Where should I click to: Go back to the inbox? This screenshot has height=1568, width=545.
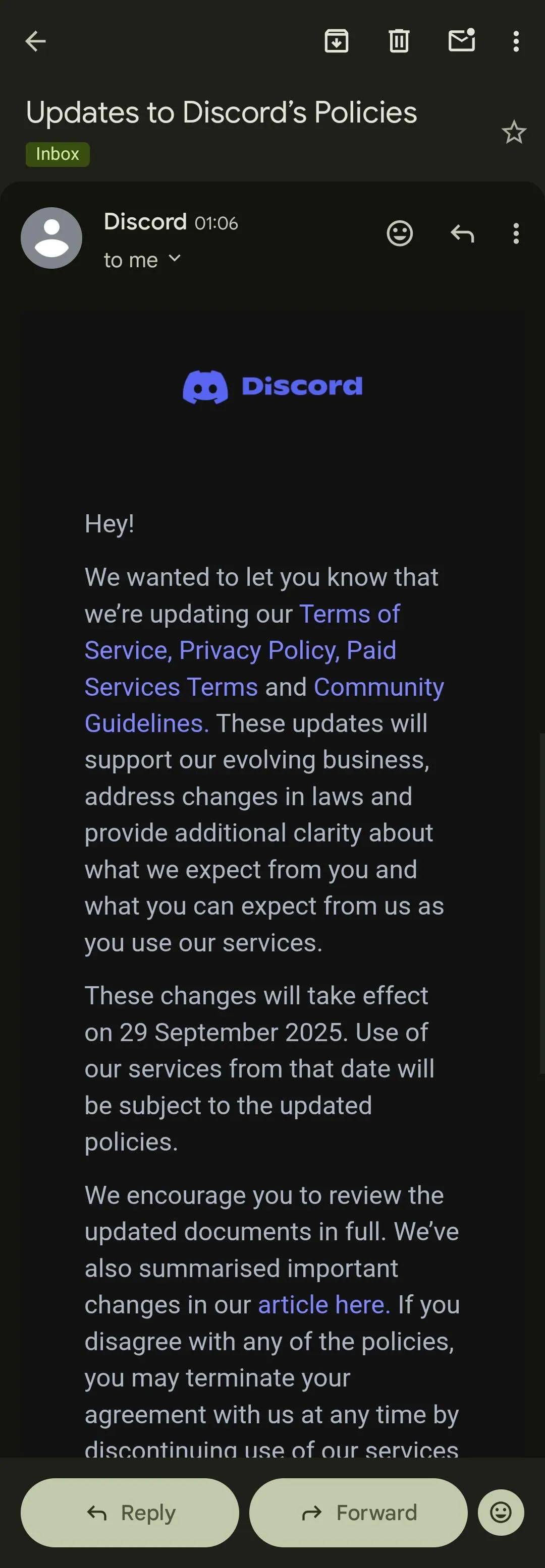coord(35,41)
